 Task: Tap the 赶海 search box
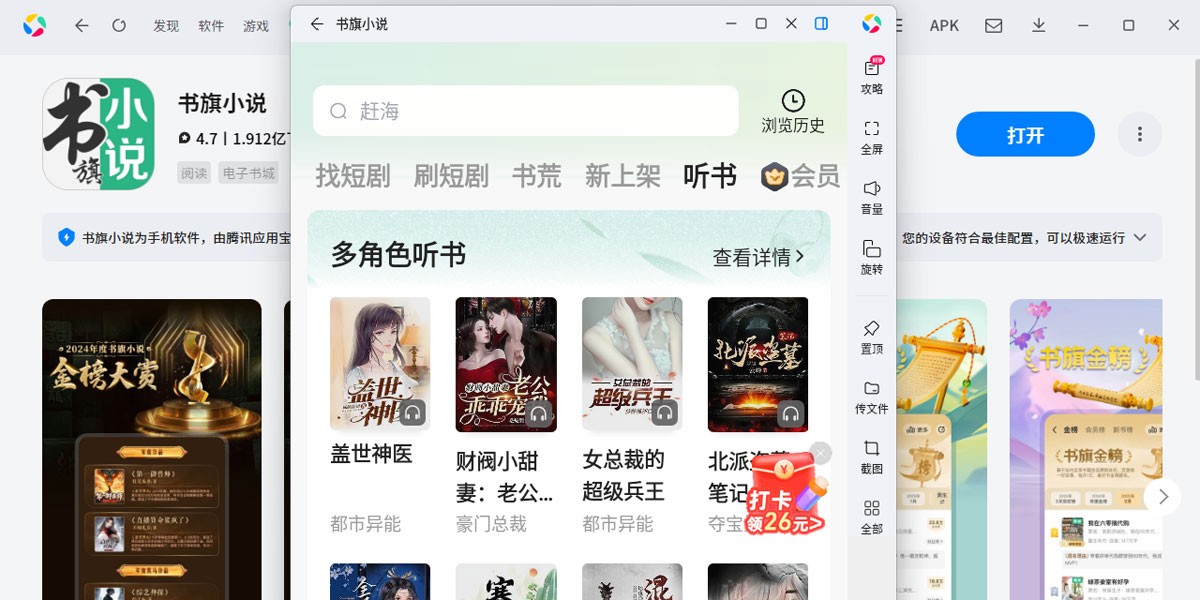[525, 111]
